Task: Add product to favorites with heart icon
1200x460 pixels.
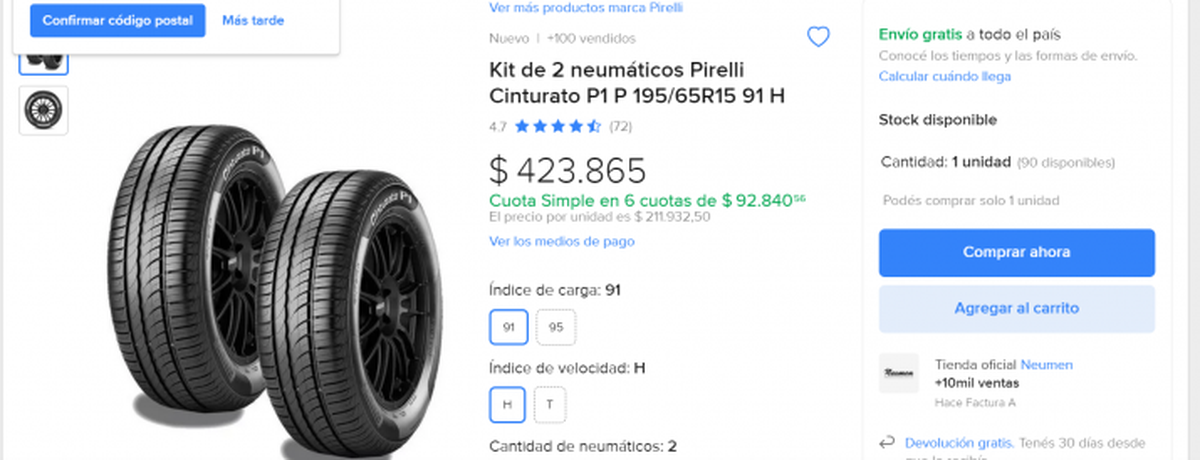Action: (818, 38)
